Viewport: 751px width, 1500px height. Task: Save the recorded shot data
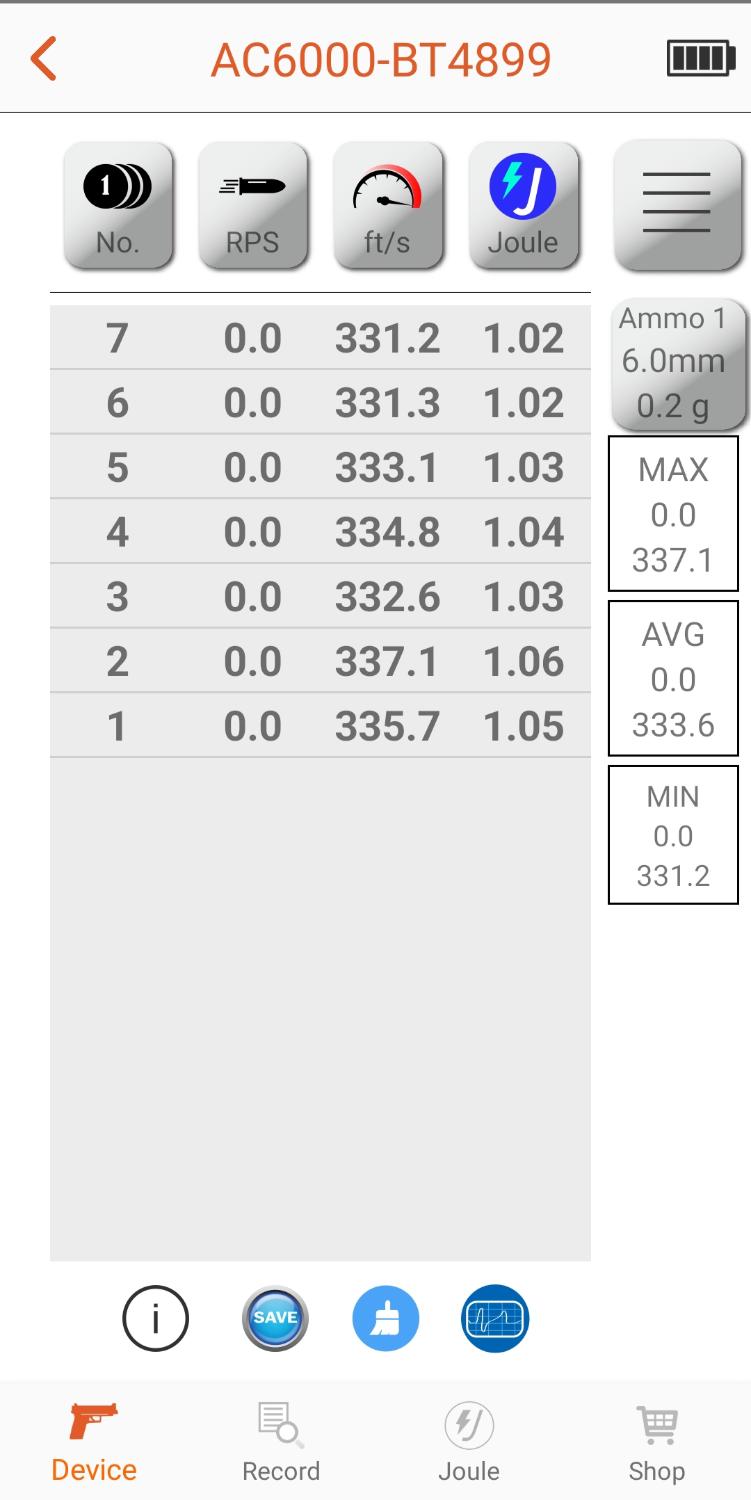click(x=275, y=1319)
